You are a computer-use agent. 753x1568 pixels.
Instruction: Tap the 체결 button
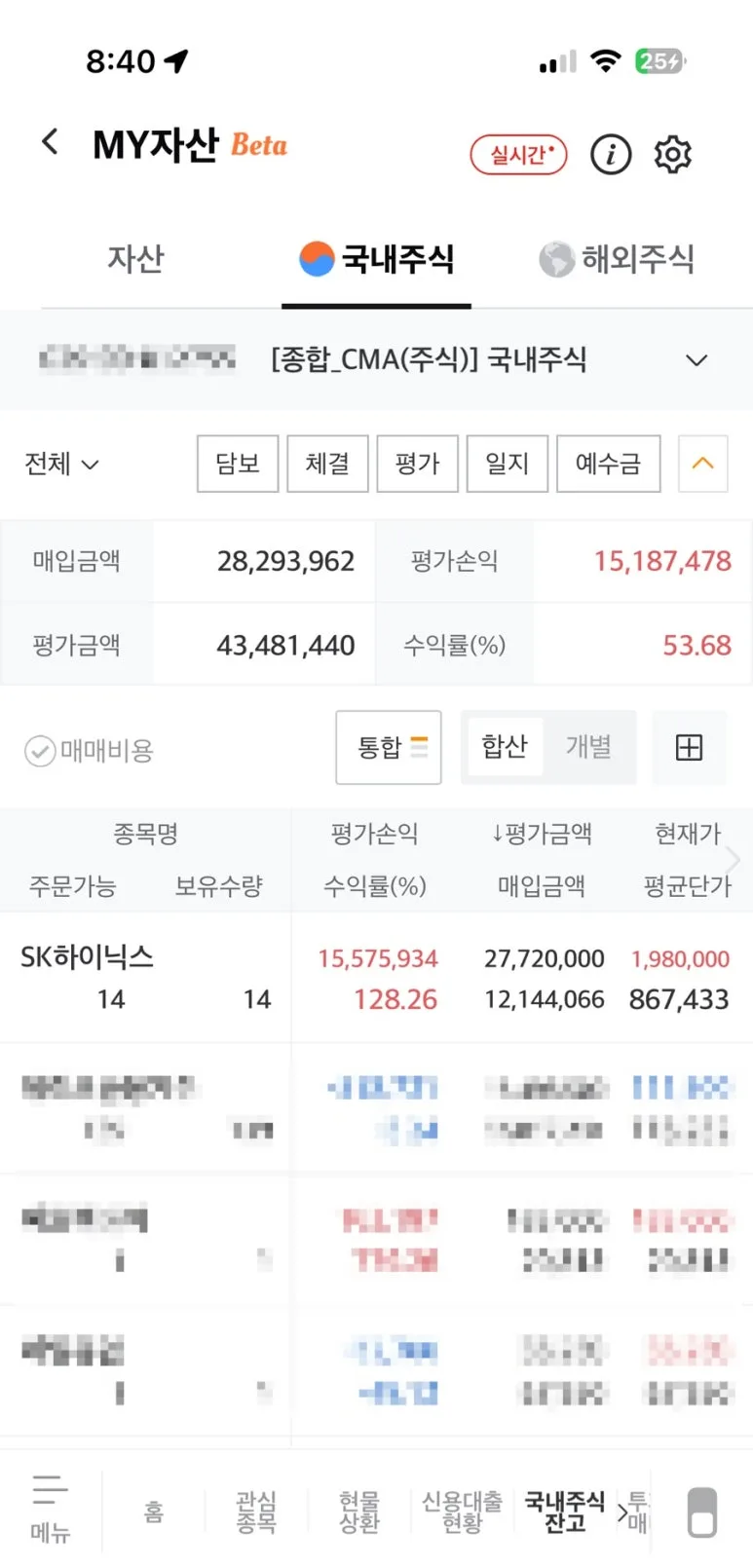coord(327,464)
